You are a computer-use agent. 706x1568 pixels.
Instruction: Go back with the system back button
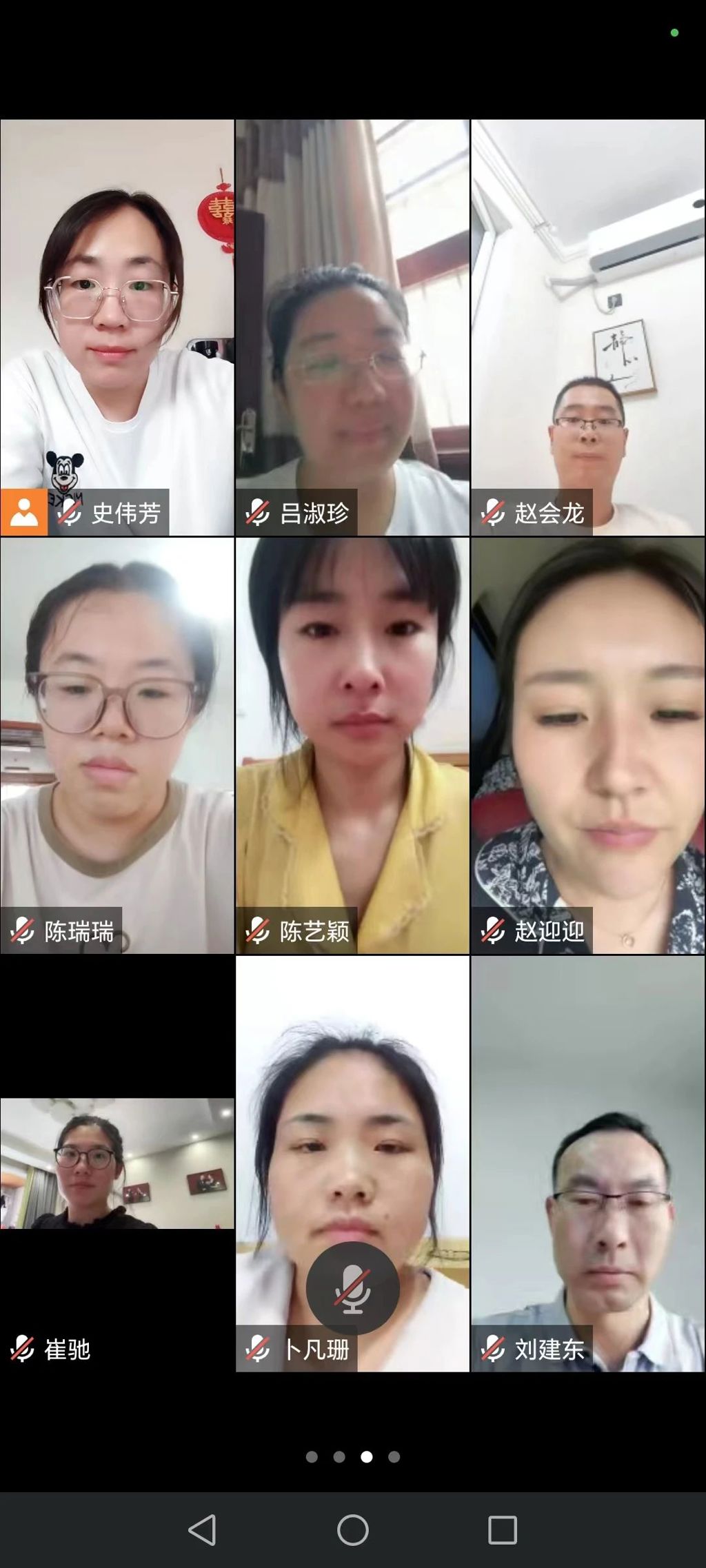pos(202,1530)
